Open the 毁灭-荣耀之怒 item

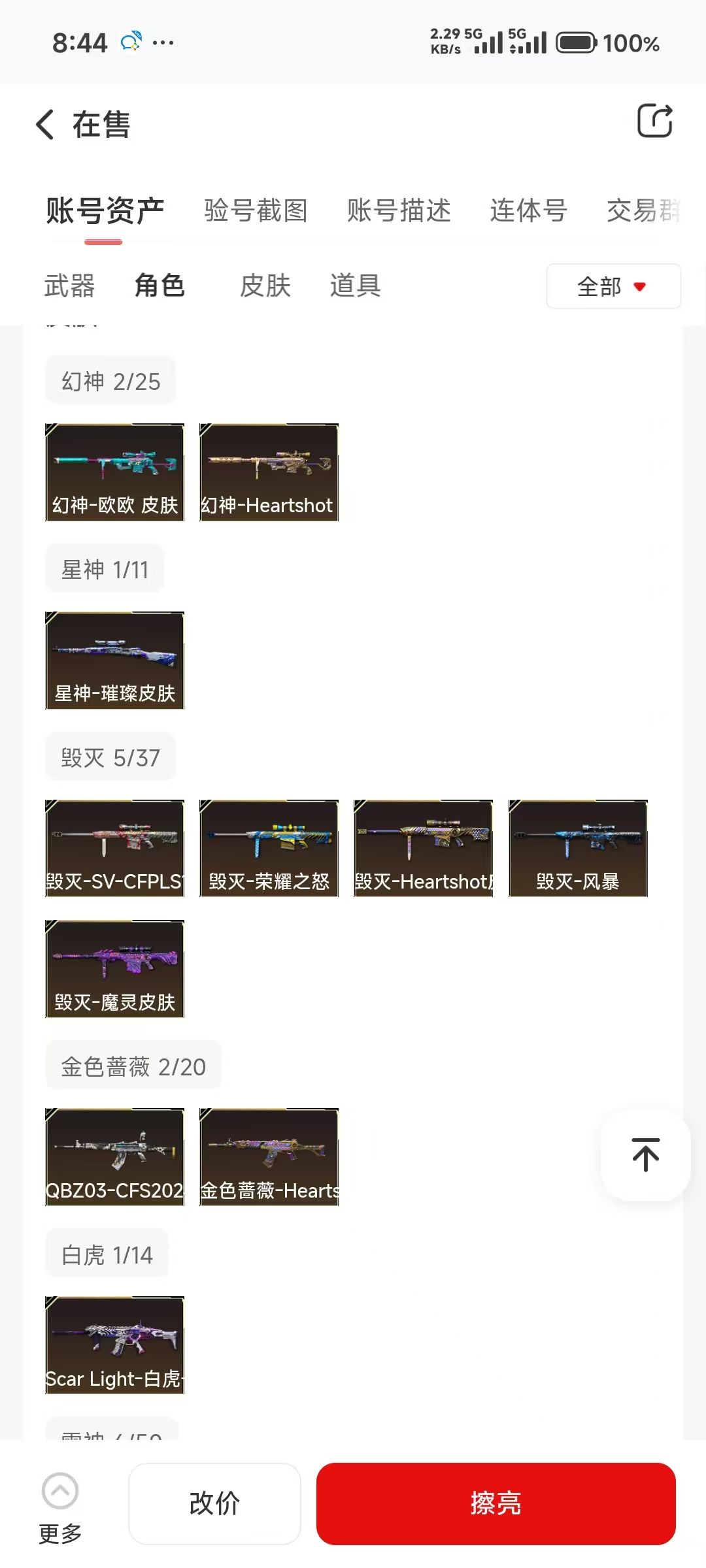[x=269, y=849]
